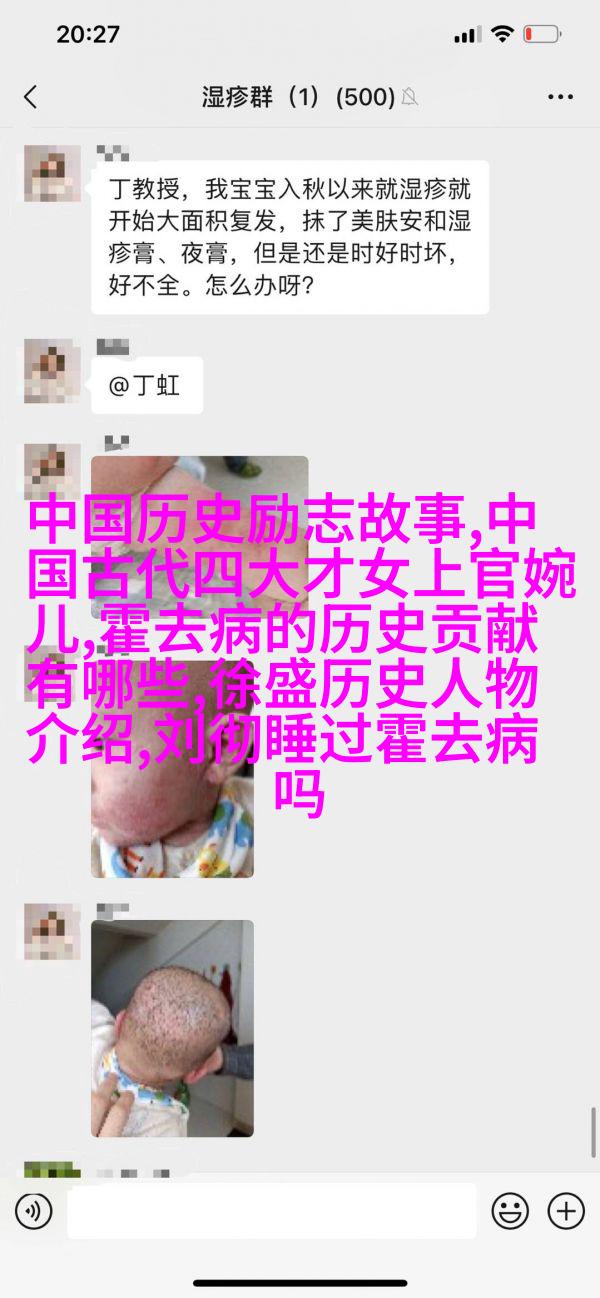The width and height of the screenshot is (600, 1298).
Task: Open the group chat overflow menu
Action: coord(562,97)
